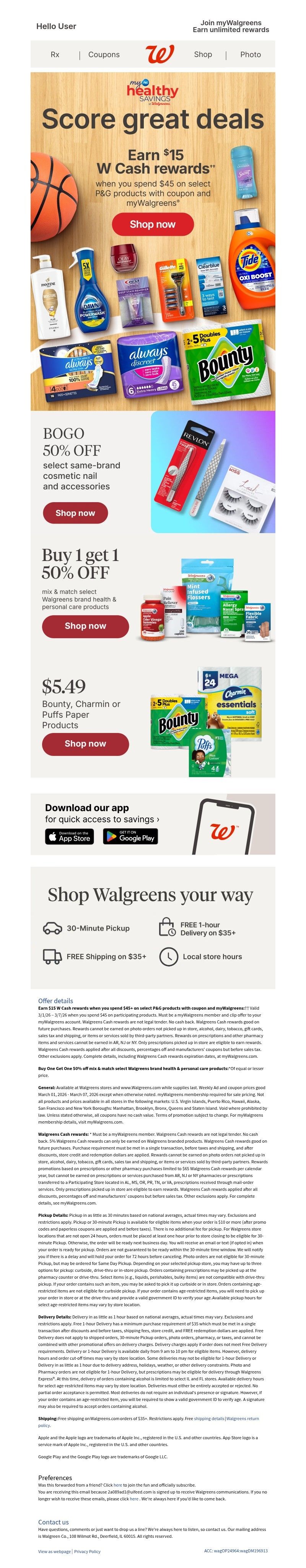The image size is (306, 1568).
Task: Open the Shop link in the header
Action: 203,54
